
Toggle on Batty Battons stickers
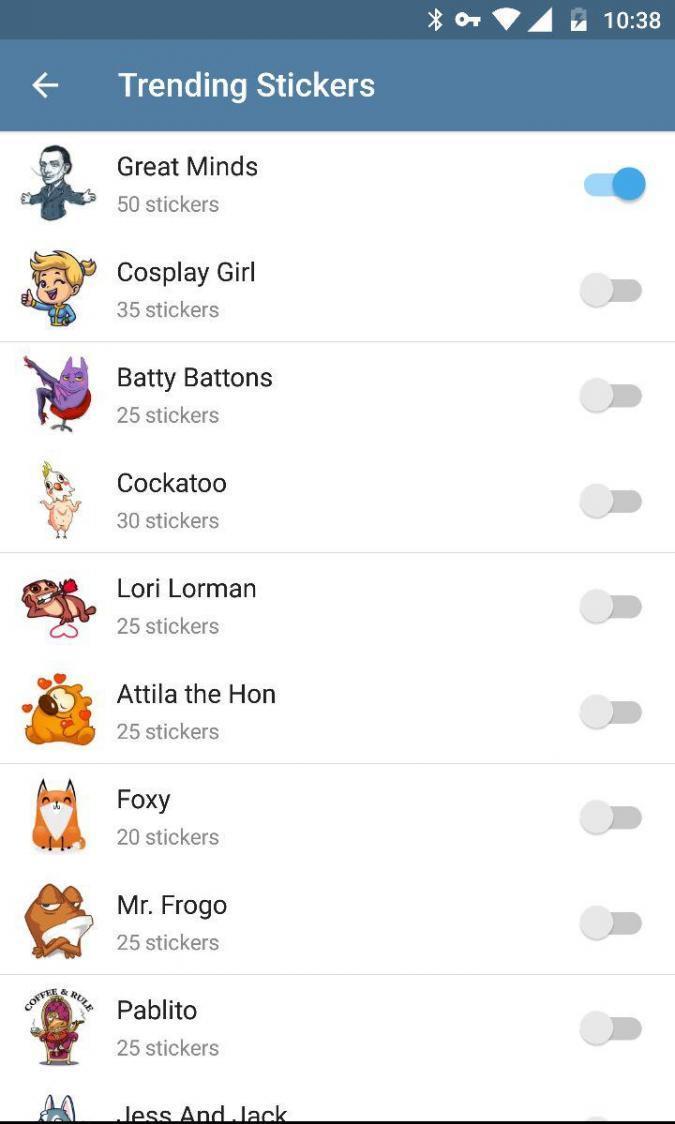point(611,396)
